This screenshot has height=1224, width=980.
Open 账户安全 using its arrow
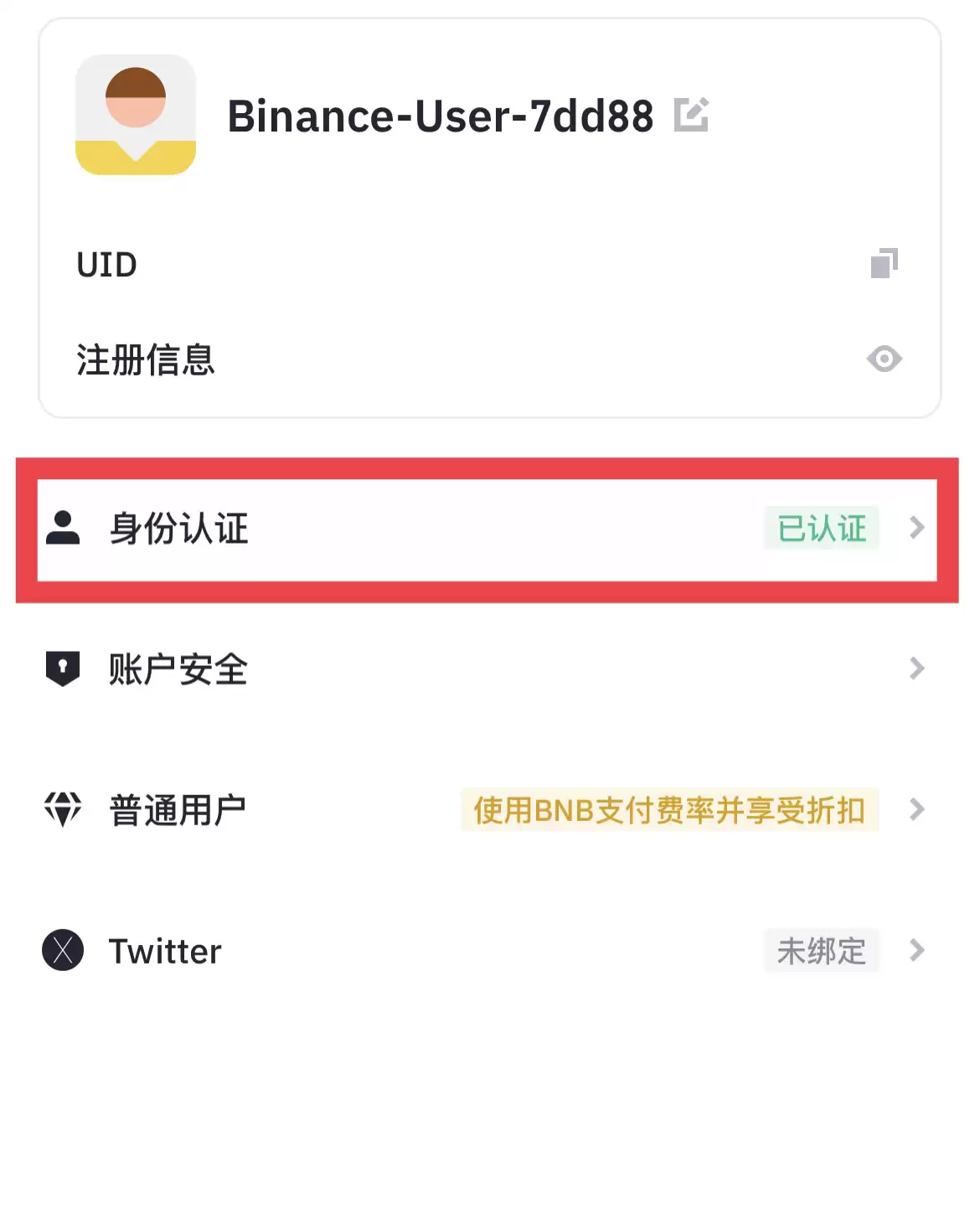coord(918,668)
